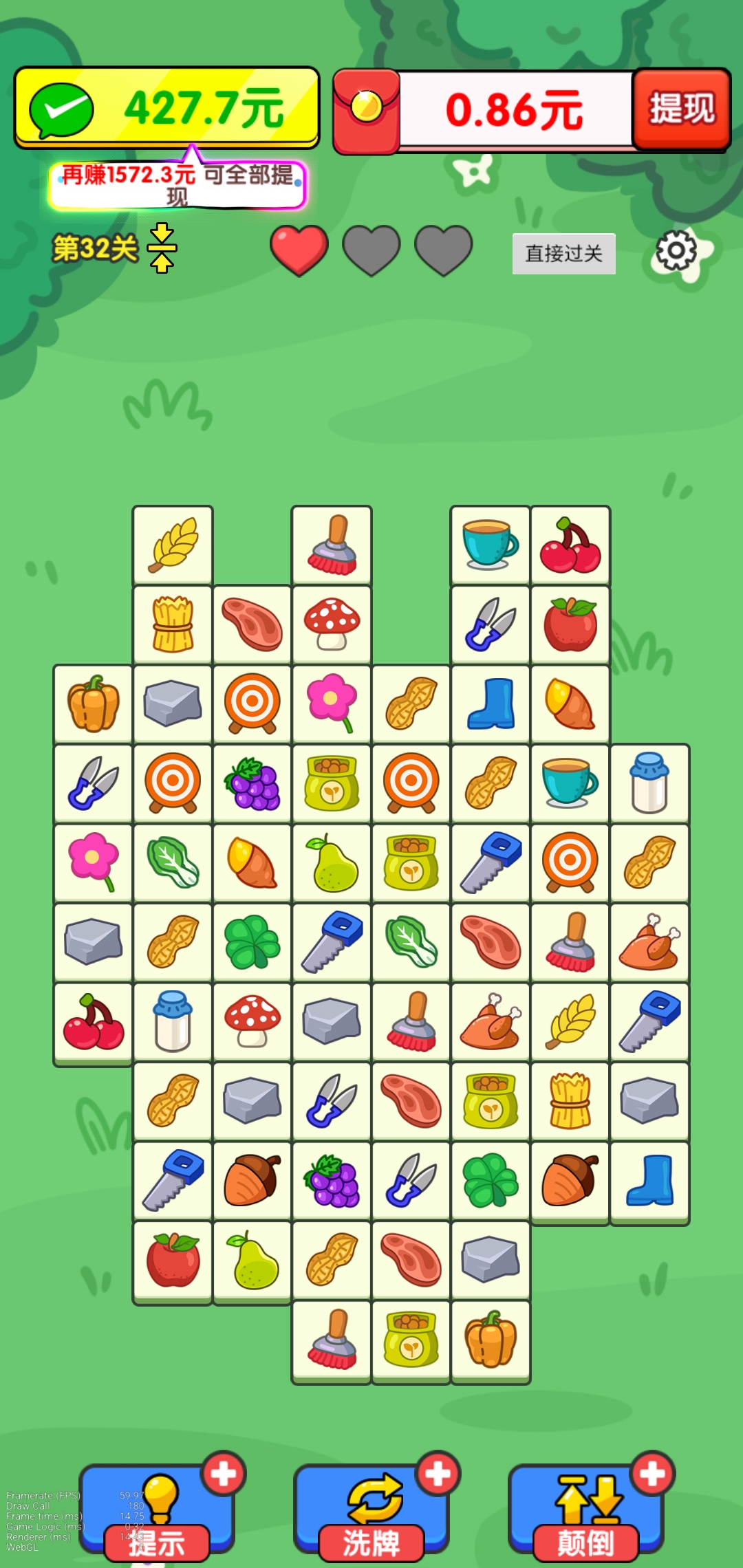Select the milk bottle tile beside the cherries
Viewport: 743px width, 1568px height.
(173, 1021)
